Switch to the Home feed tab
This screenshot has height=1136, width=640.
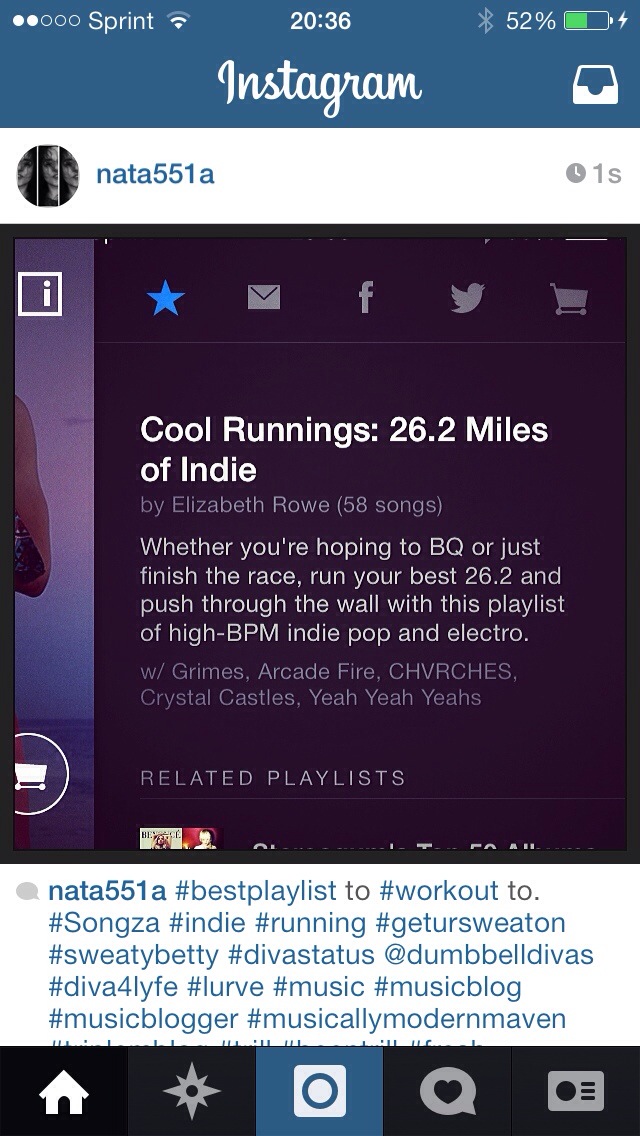click(63, 1091)
